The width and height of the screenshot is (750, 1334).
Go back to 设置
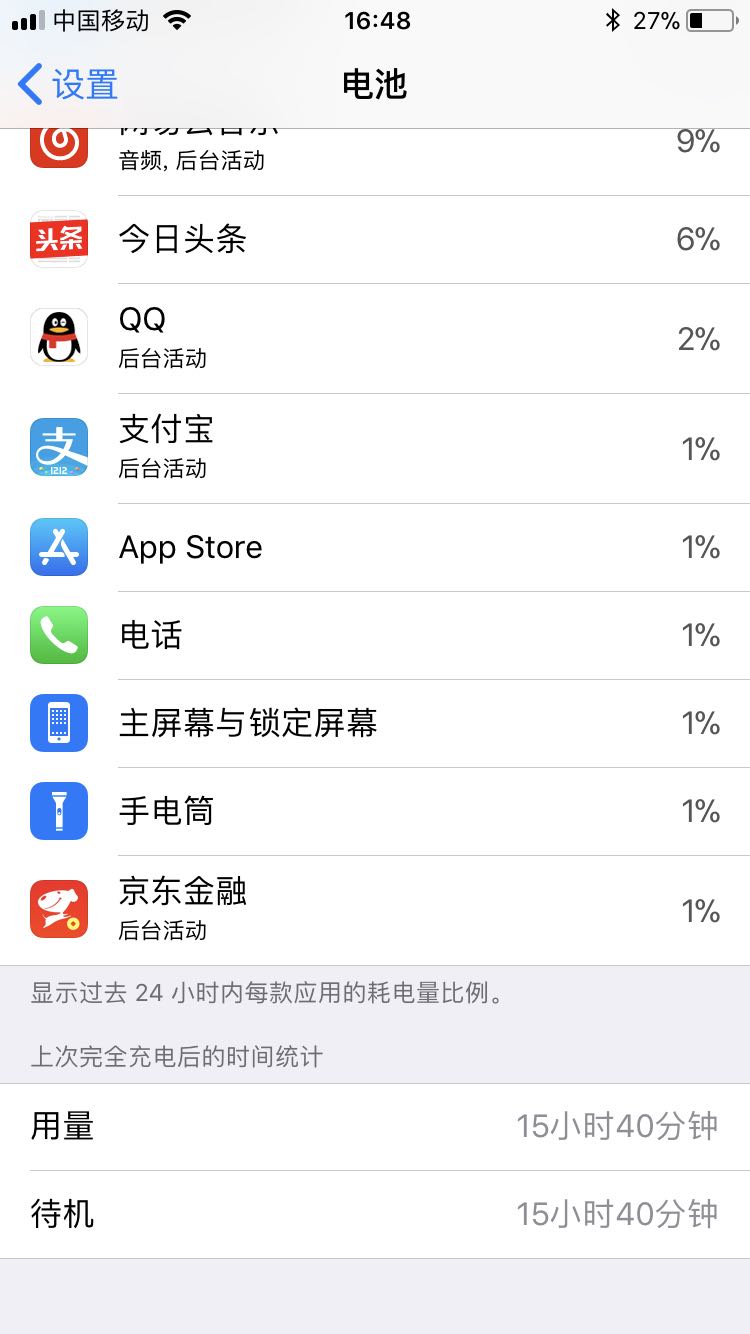tap(68, 85)
